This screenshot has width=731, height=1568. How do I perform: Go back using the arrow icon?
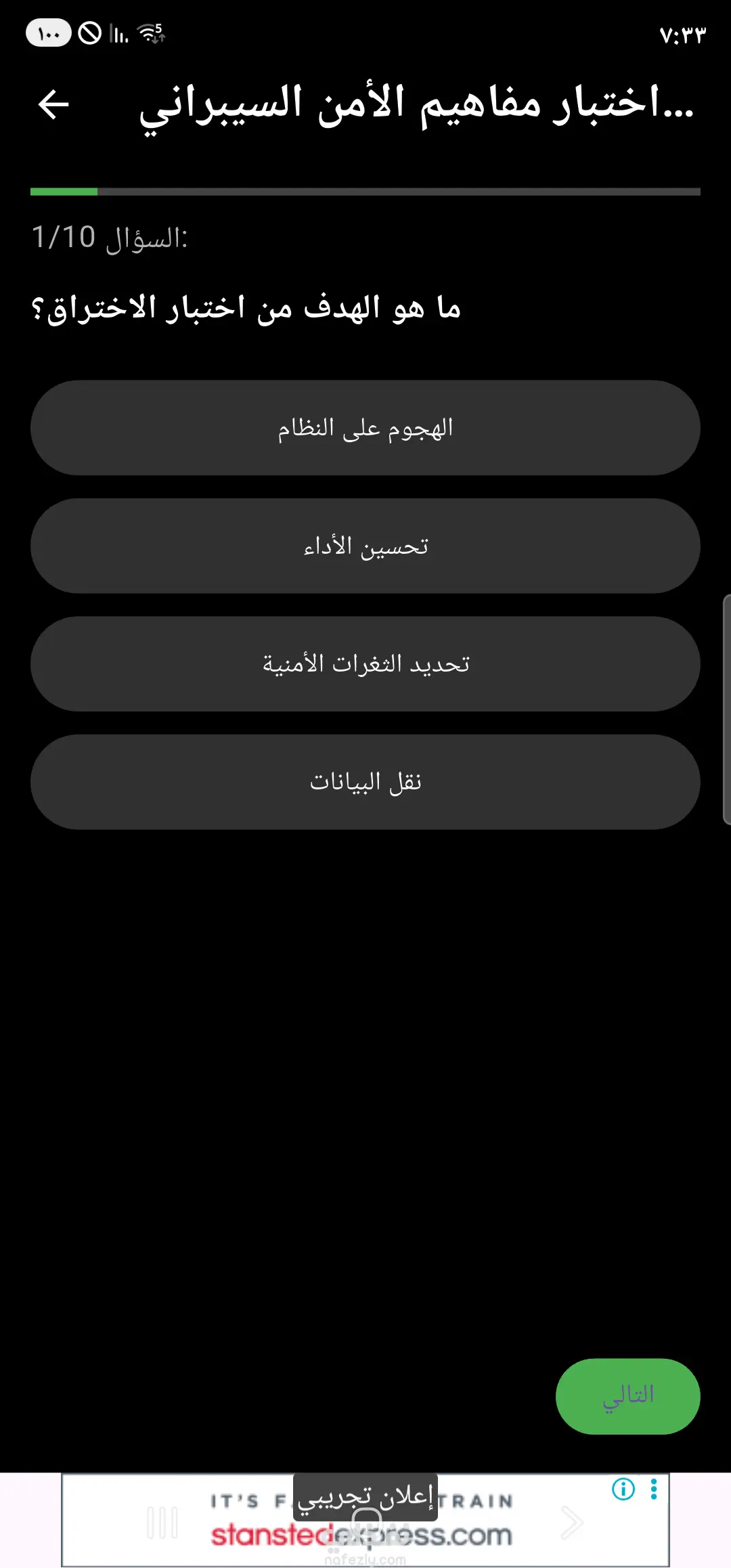pos(53,105)
